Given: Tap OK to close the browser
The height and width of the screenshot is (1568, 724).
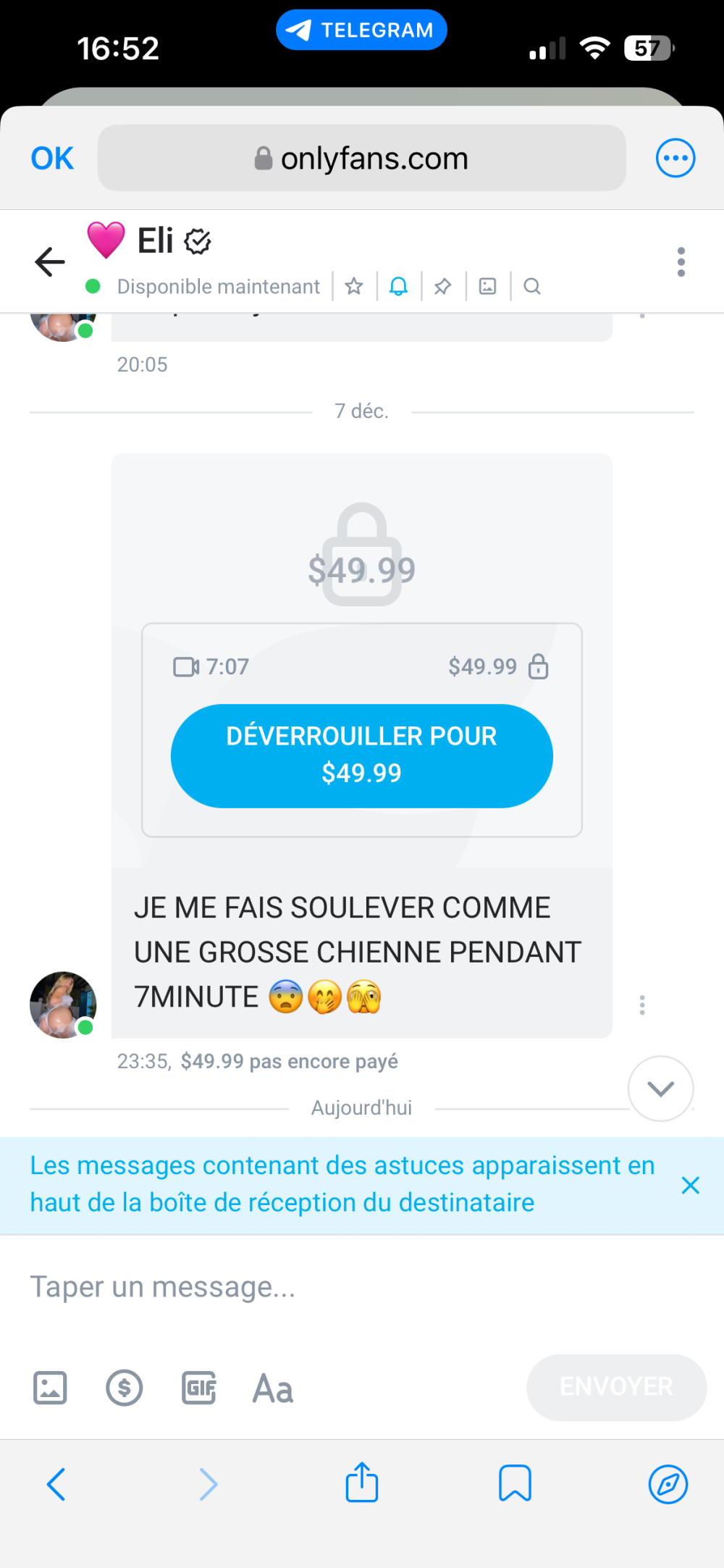Looking at the screenshot, I should [52, 158].
